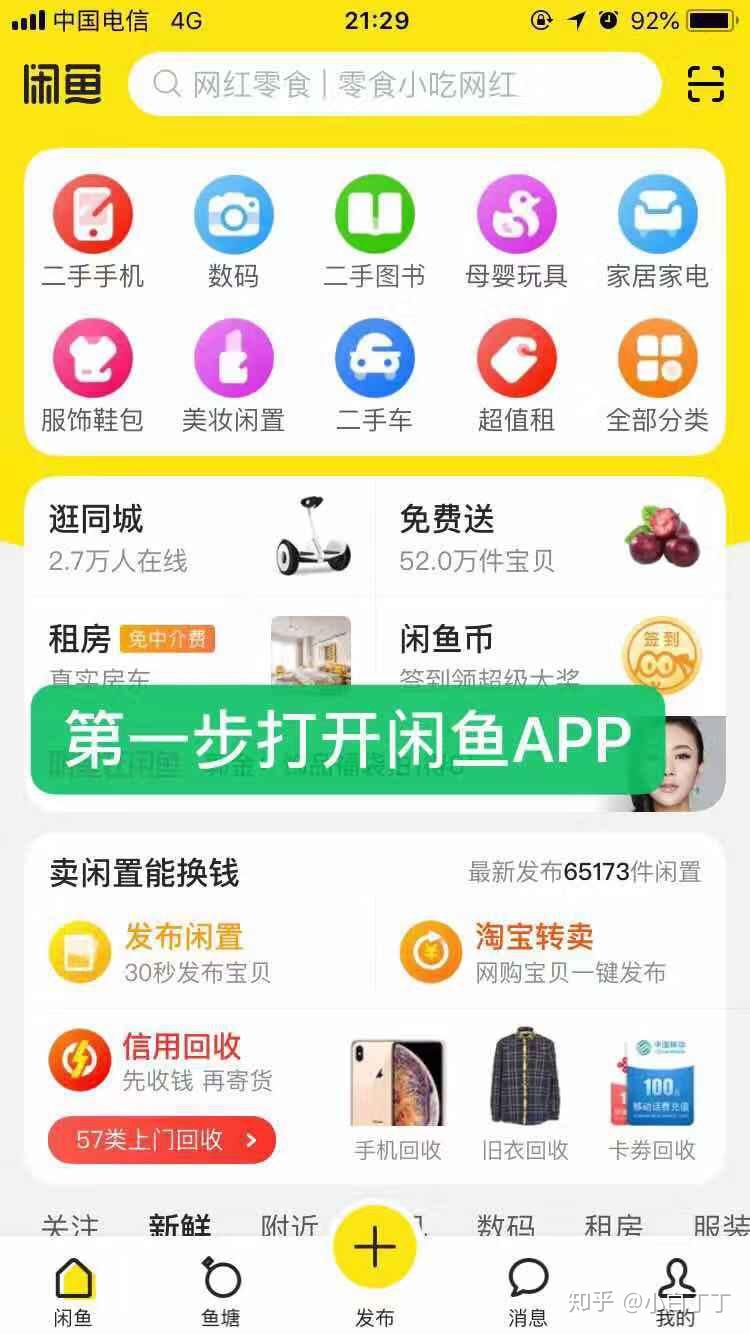Viewport: 750px width, 1334px height.
Task: Open the 数码 category
Action: click(233, 232)
